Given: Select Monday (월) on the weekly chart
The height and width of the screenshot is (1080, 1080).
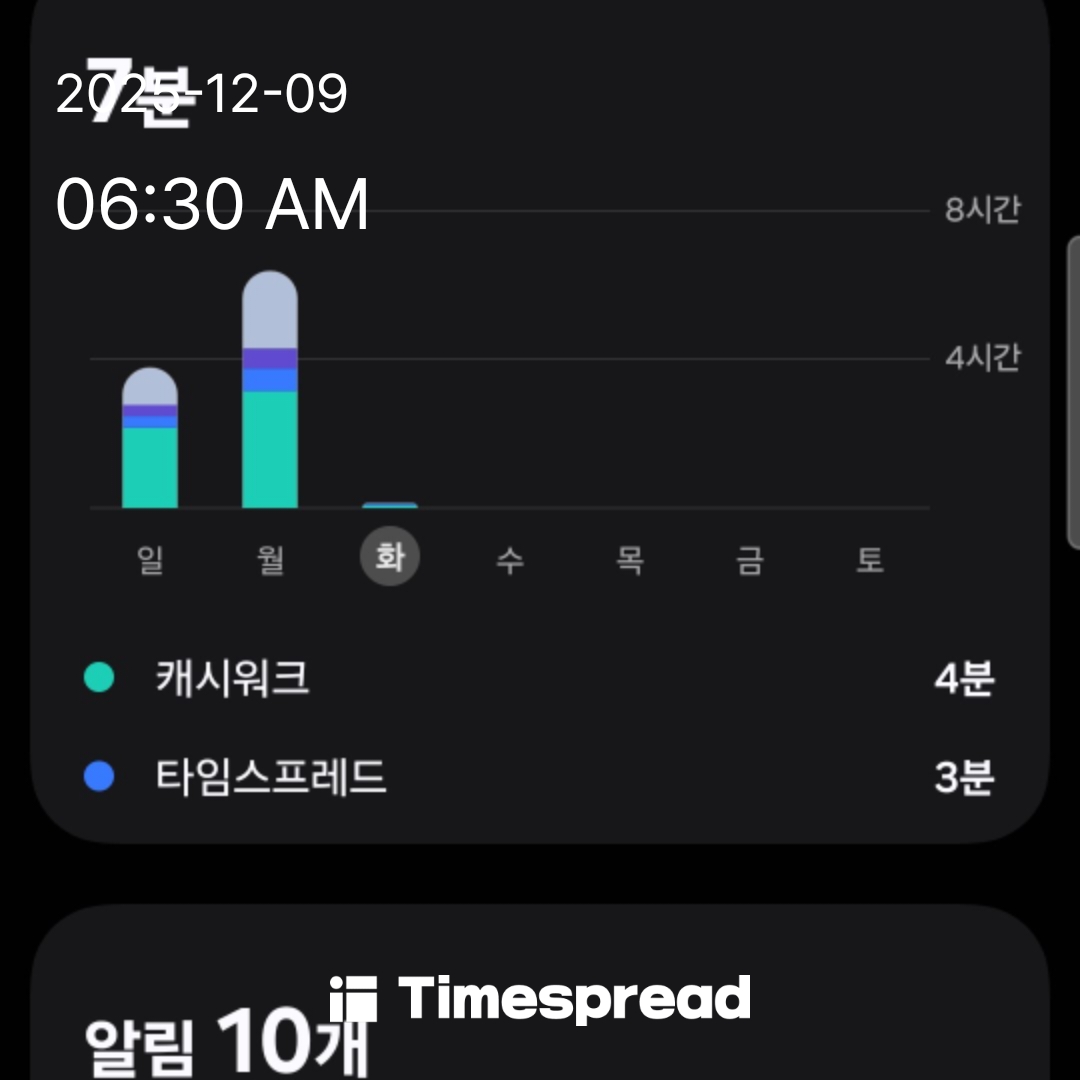Looking at the screenshot, I should coord(270,560).
